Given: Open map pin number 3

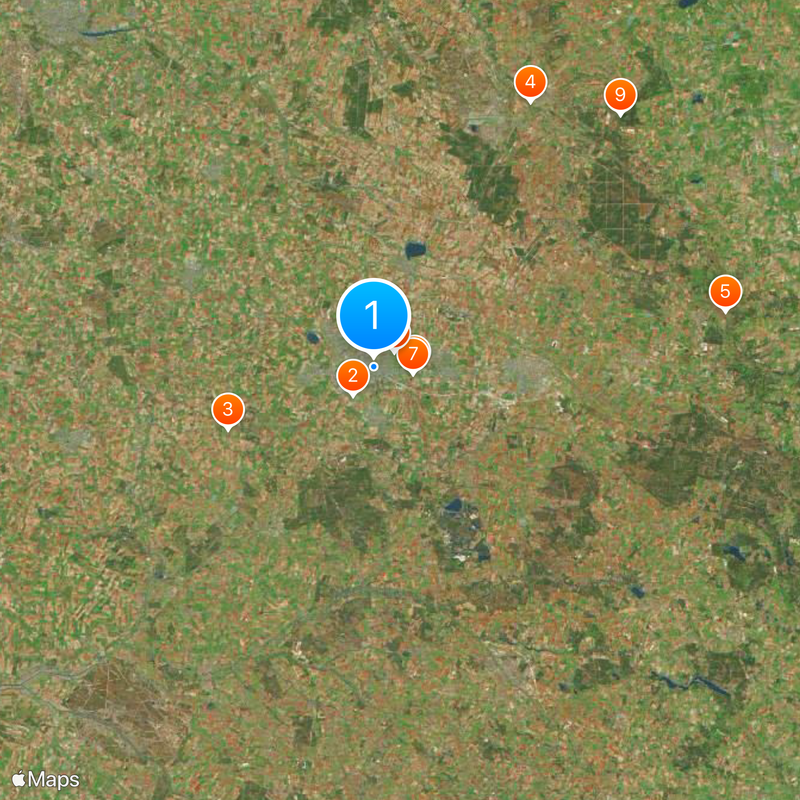Looking at the screenshot, I should coord(228,409).
